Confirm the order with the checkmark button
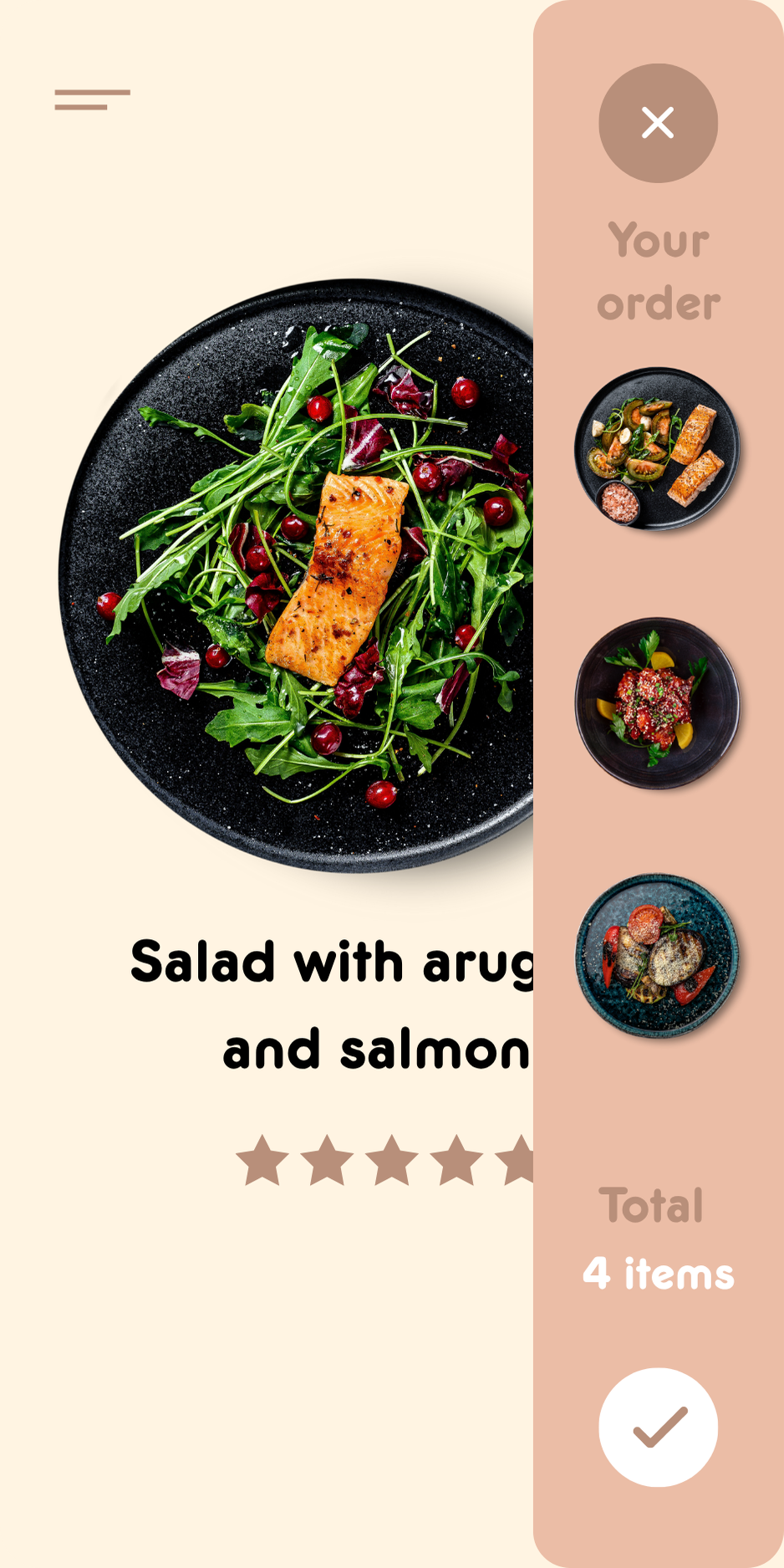This screenshot has width=784, height=1568. tap(658, 1427)
